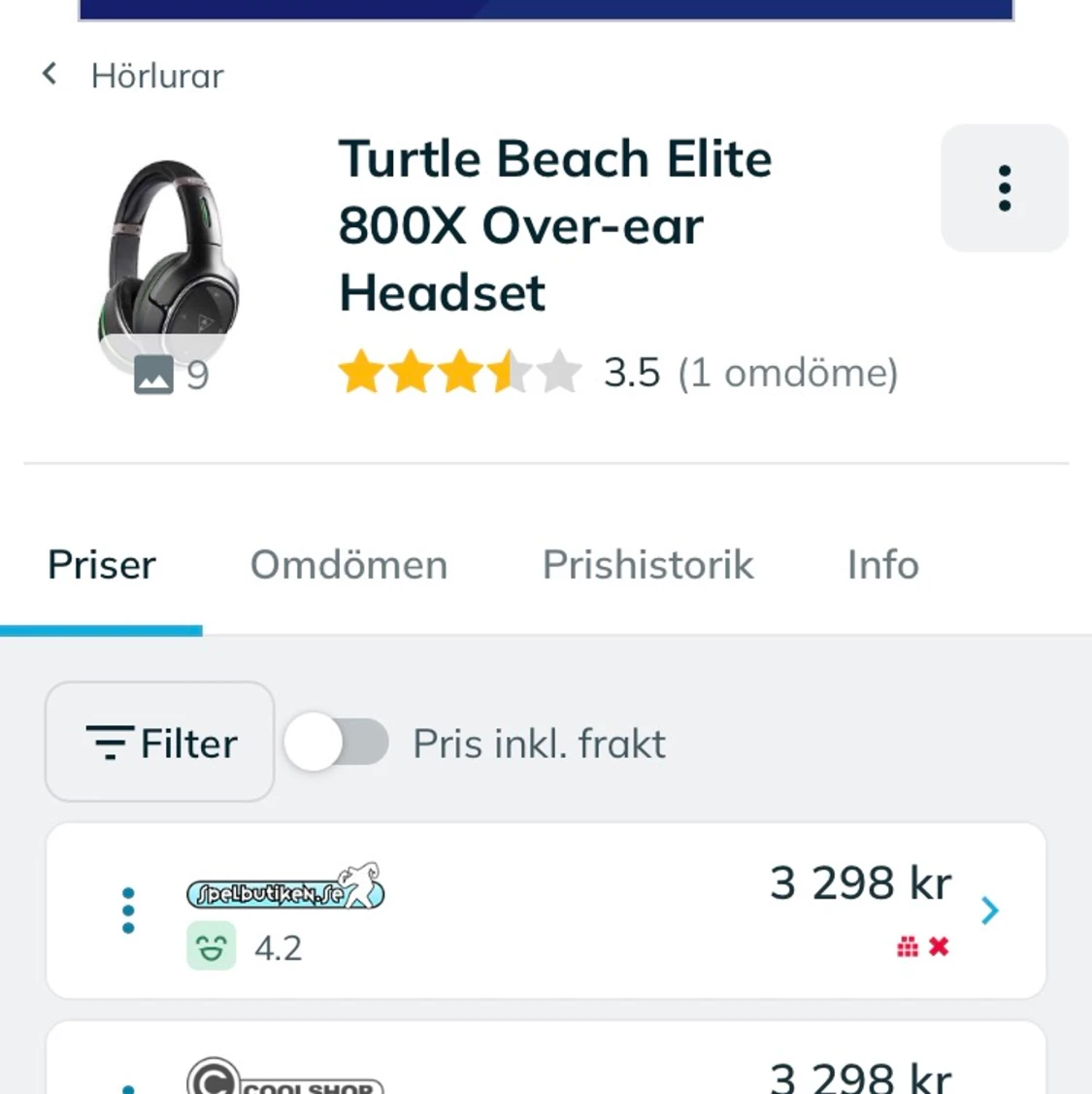Viewport: 1092px width, 1094px height.
Task: Click the red stock availability icon
Action: [907, 947]
